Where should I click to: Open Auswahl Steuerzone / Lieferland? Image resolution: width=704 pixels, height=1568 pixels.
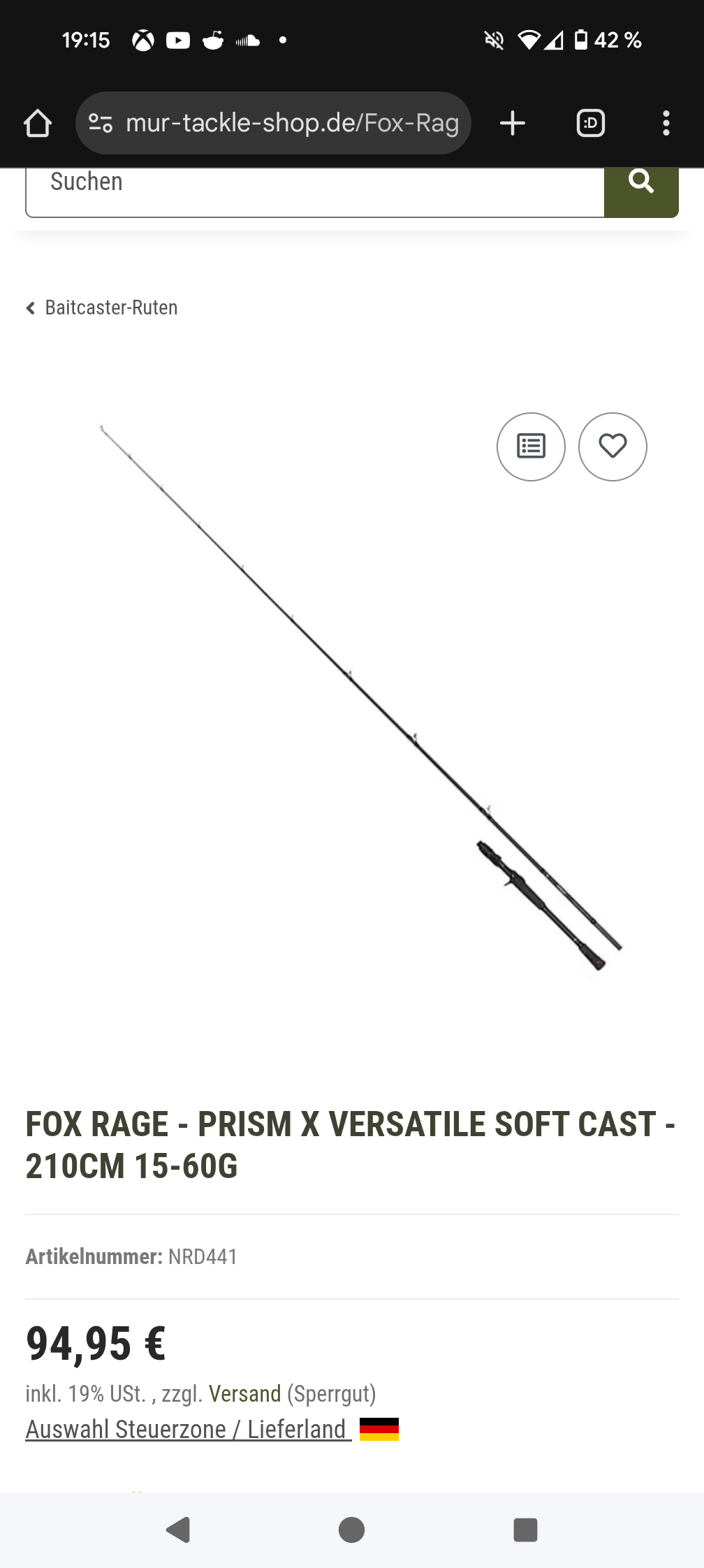187,1429
